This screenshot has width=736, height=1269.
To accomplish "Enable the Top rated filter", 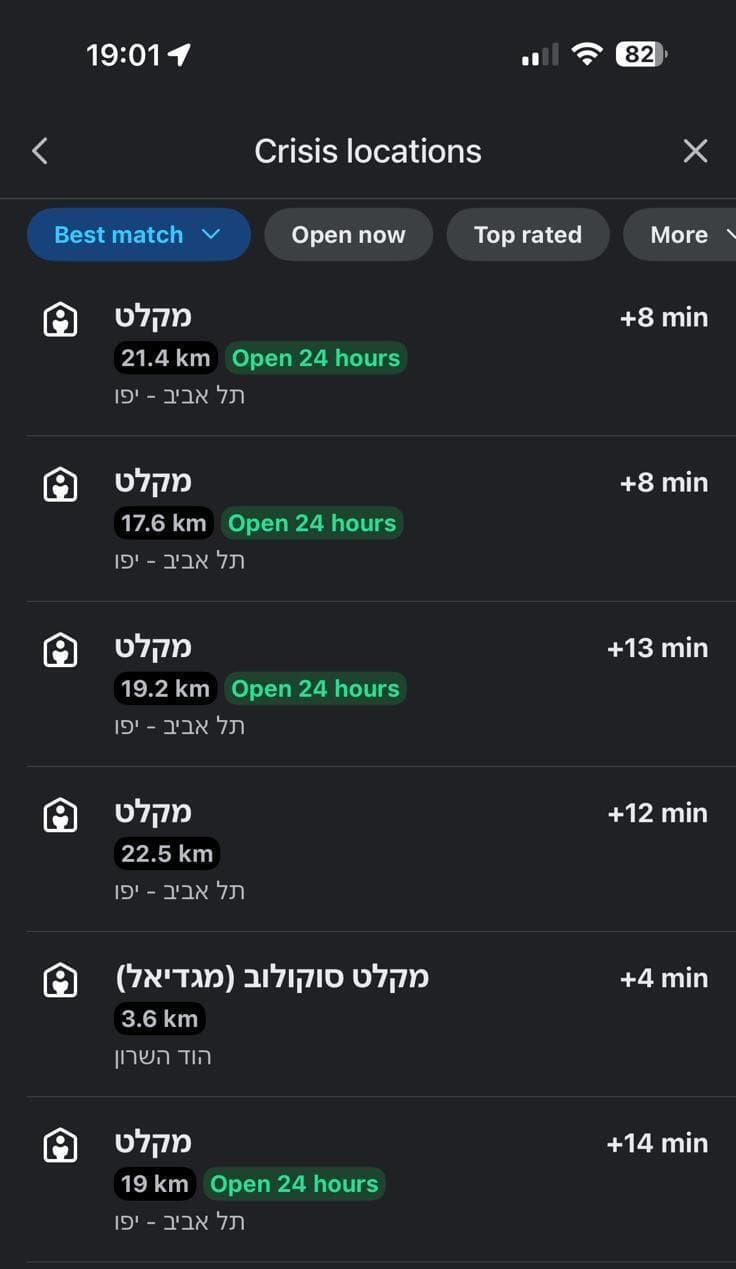I will pos(528,234).
